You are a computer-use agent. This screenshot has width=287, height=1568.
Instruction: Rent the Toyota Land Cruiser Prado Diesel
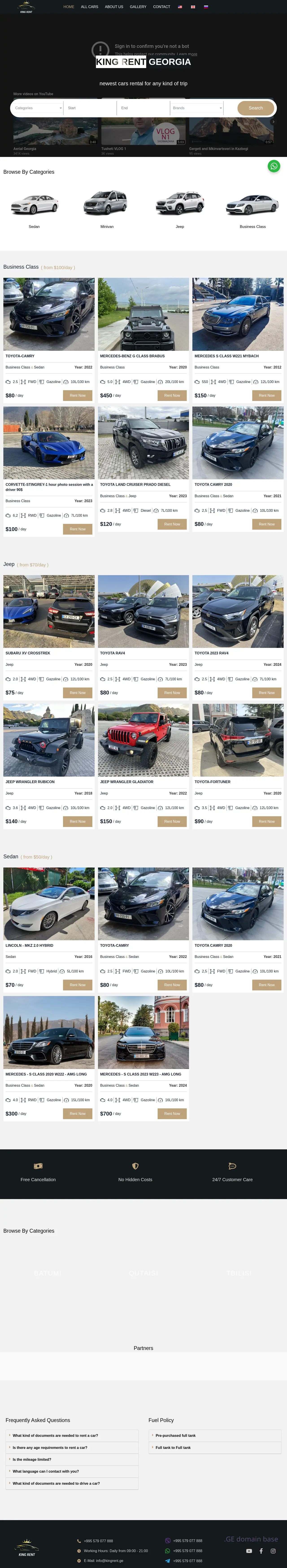(x=172, y=524)
